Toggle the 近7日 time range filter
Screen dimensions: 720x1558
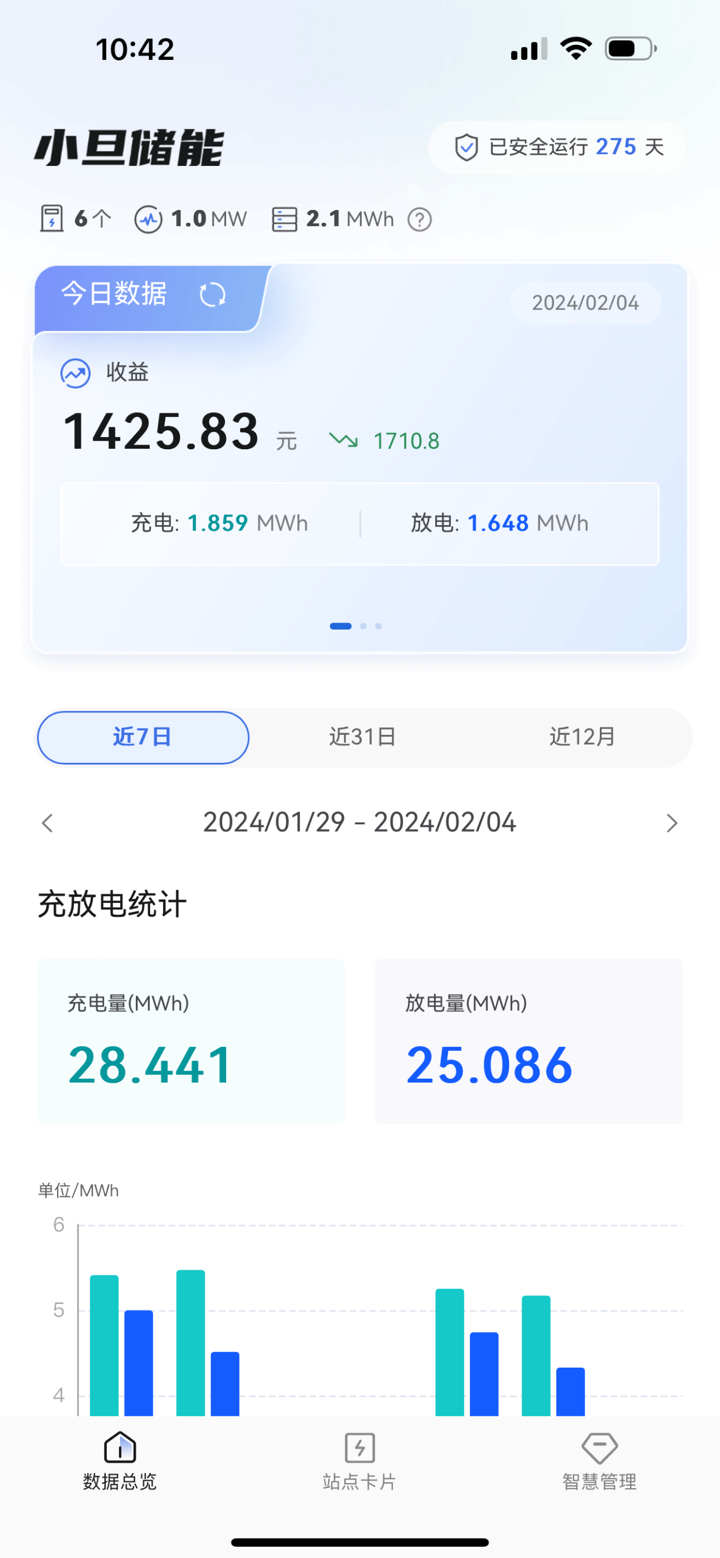[142, 737]
